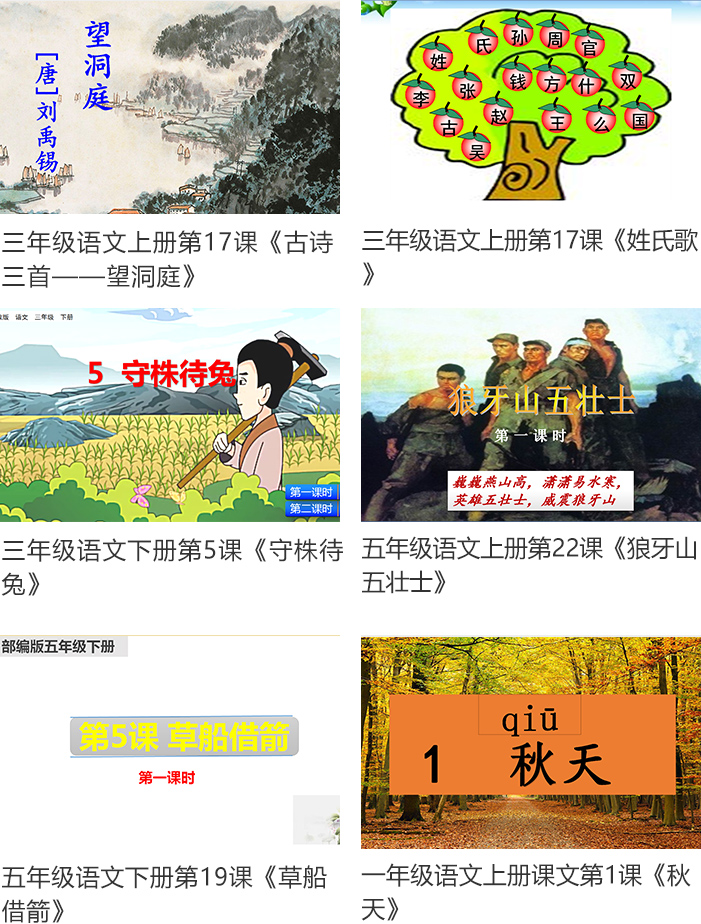
Task: Open the 狼牙山五壮士 lesson video
Action: point(530,415)
